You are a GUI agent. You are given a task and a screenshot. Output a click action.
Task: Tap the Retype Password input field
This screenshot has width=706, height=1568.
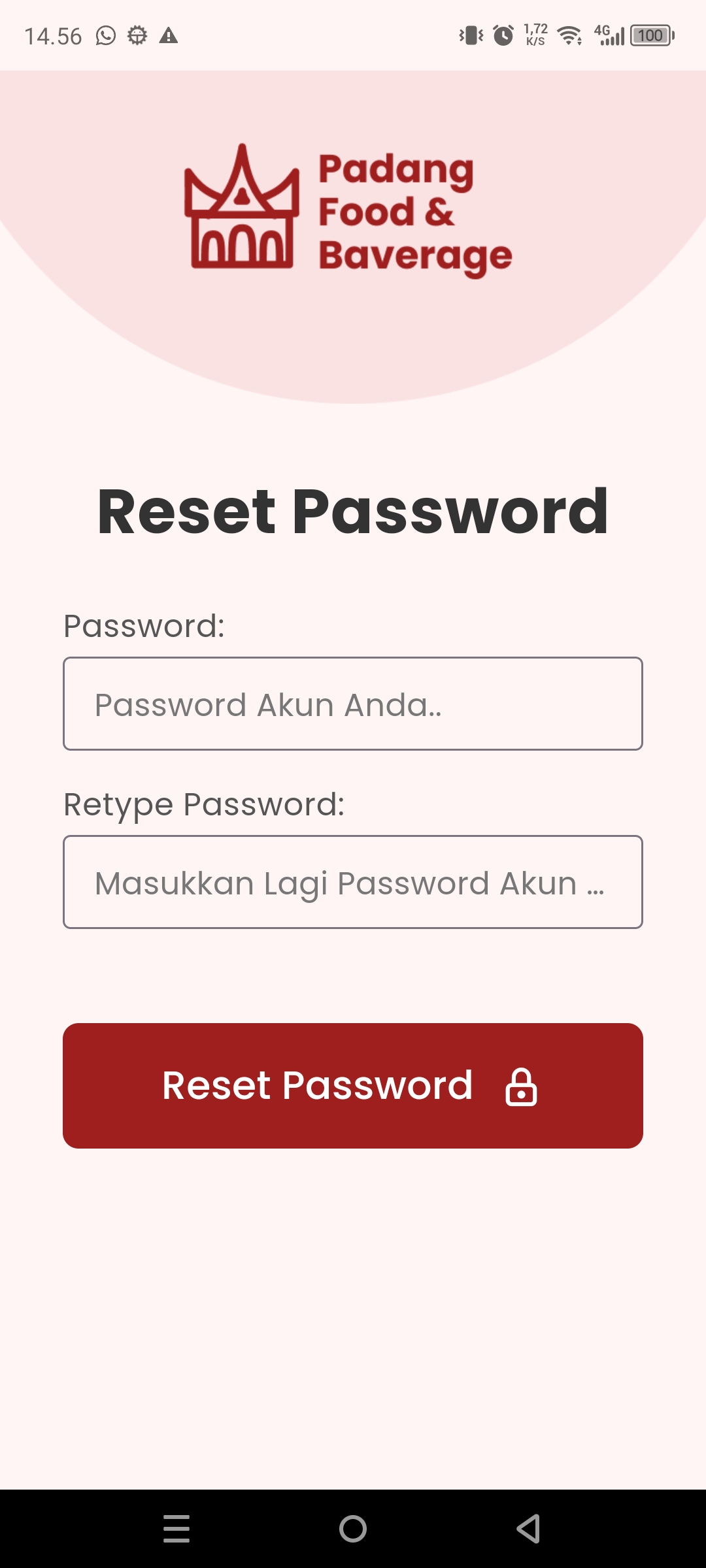click(x=353, y=882)
